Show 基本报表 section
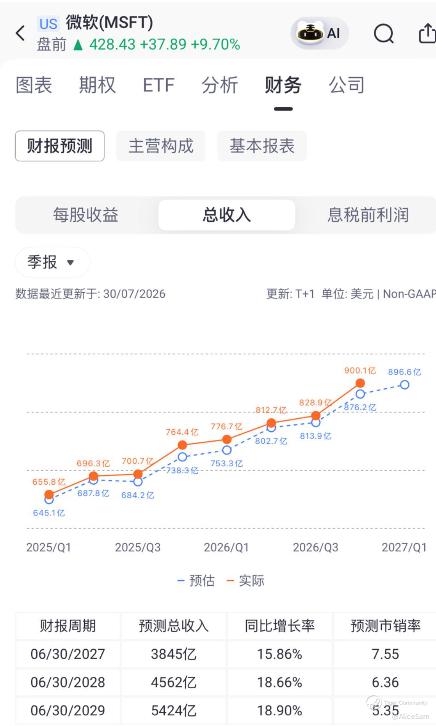 [x=262, y=146]
